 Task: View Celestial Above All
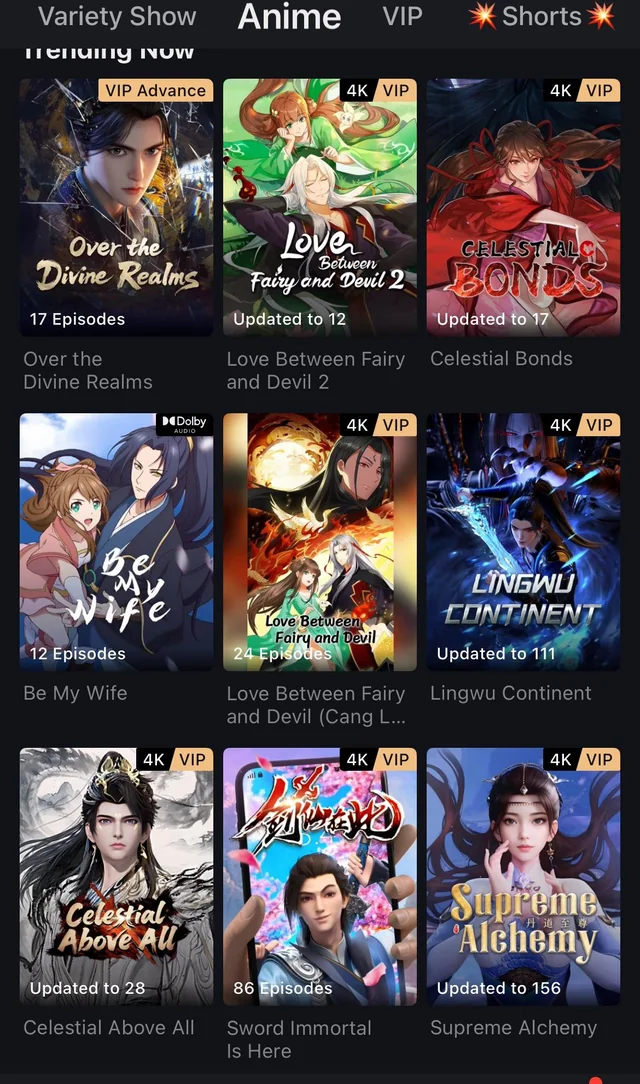116,876
